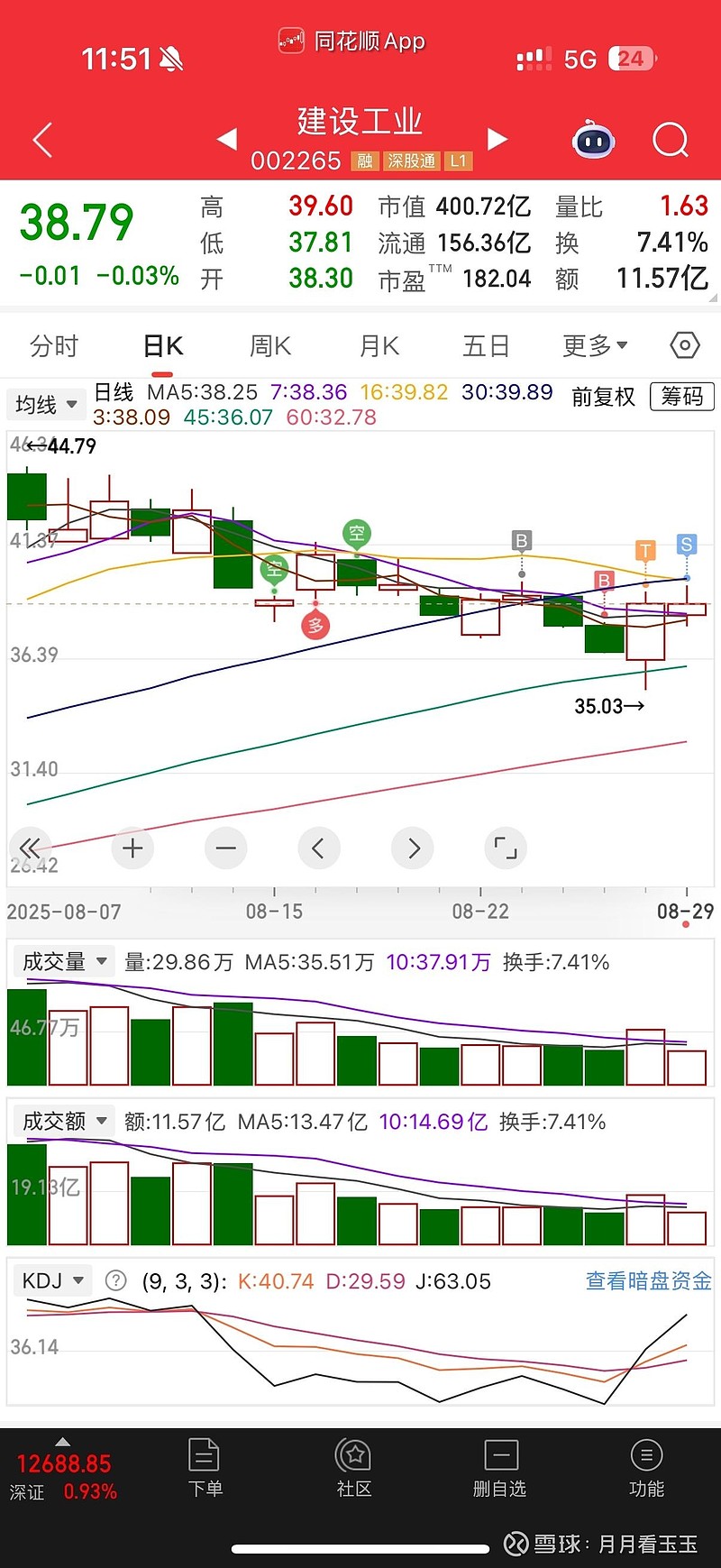Zoom in the chart with plus button
The image size is (721, 1568).
(132, 848)
